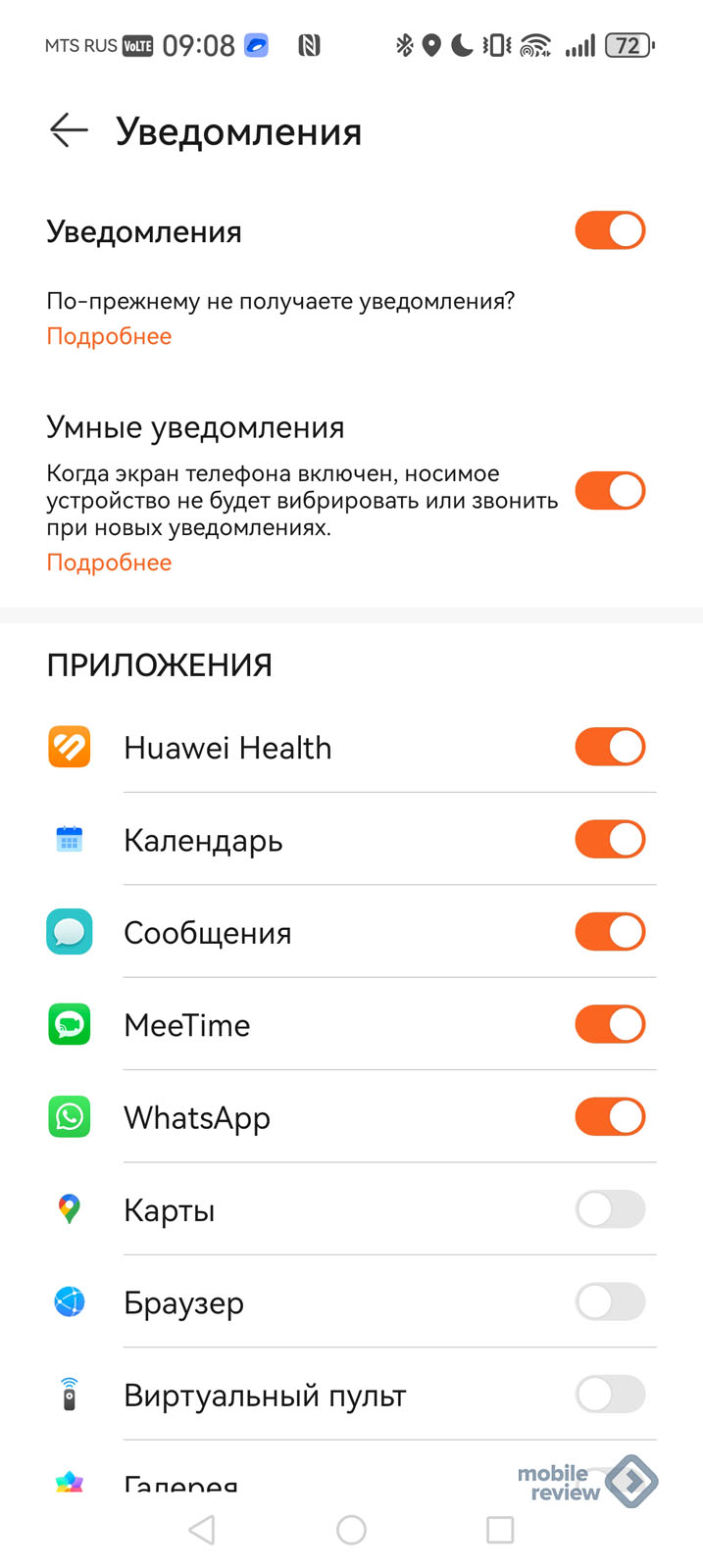Turn off Huawei Health notifications
The width and height of the screenshot is (703, 1568).
610,747
